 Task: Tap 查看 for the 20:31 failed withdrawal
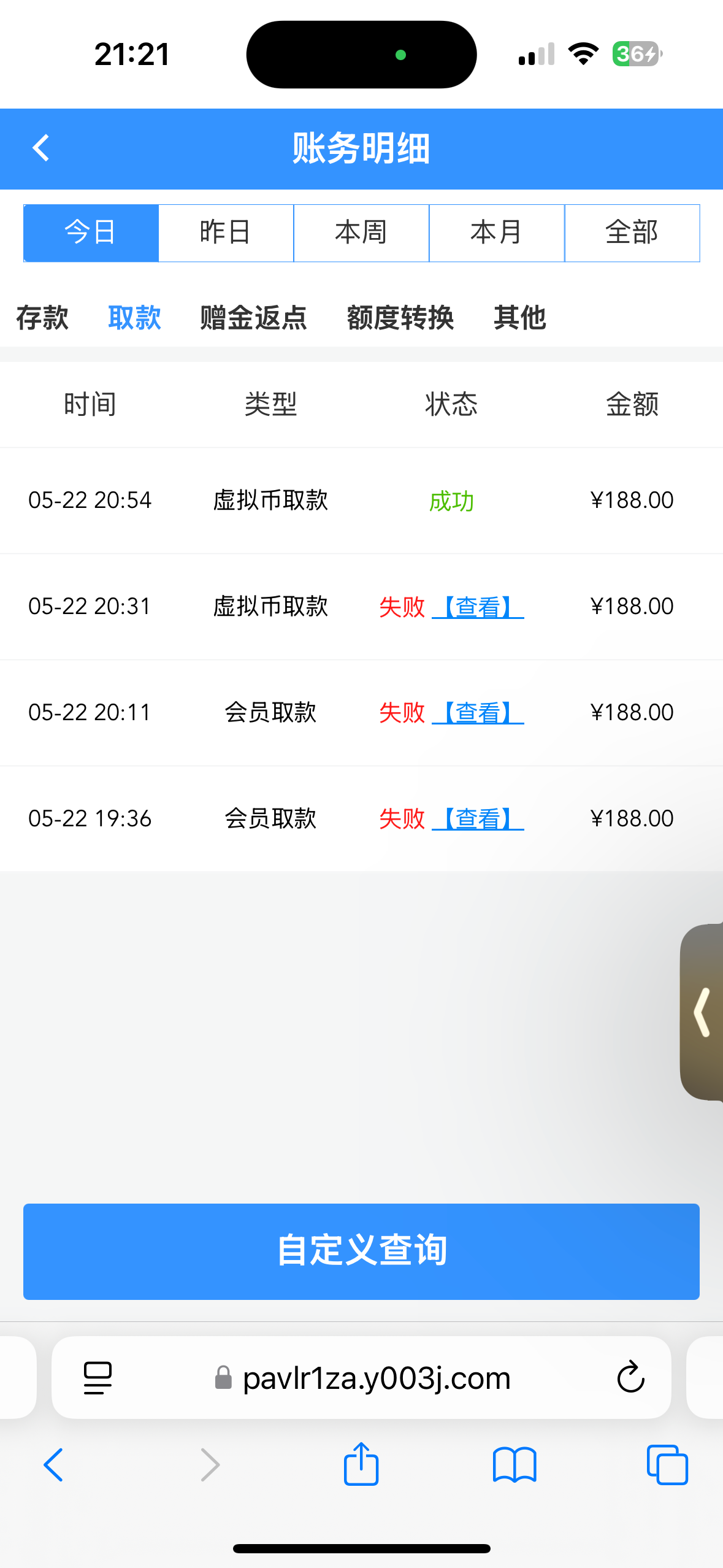tap(478, 607)
